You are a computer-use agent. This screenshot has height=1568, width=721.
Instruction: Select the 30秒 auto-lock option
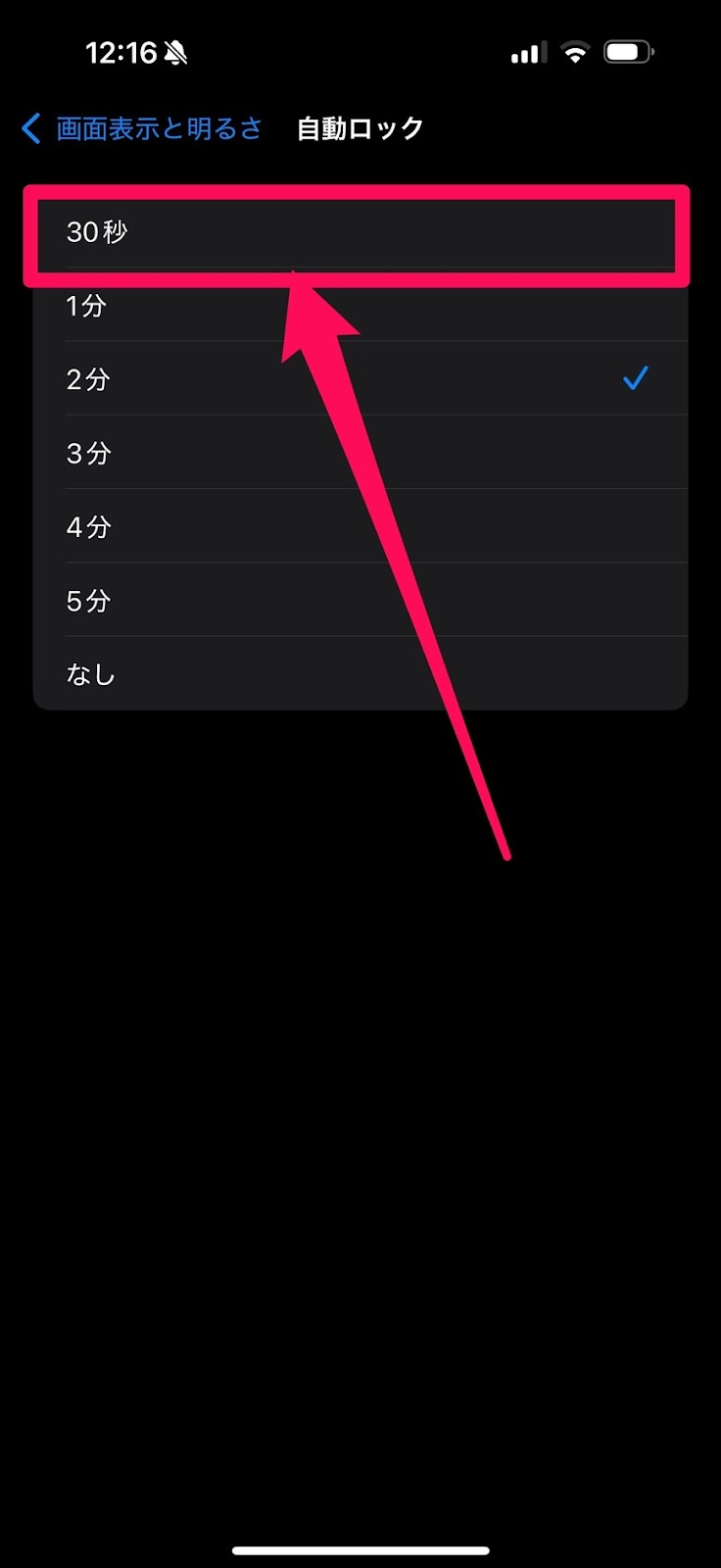click(360, 231)
